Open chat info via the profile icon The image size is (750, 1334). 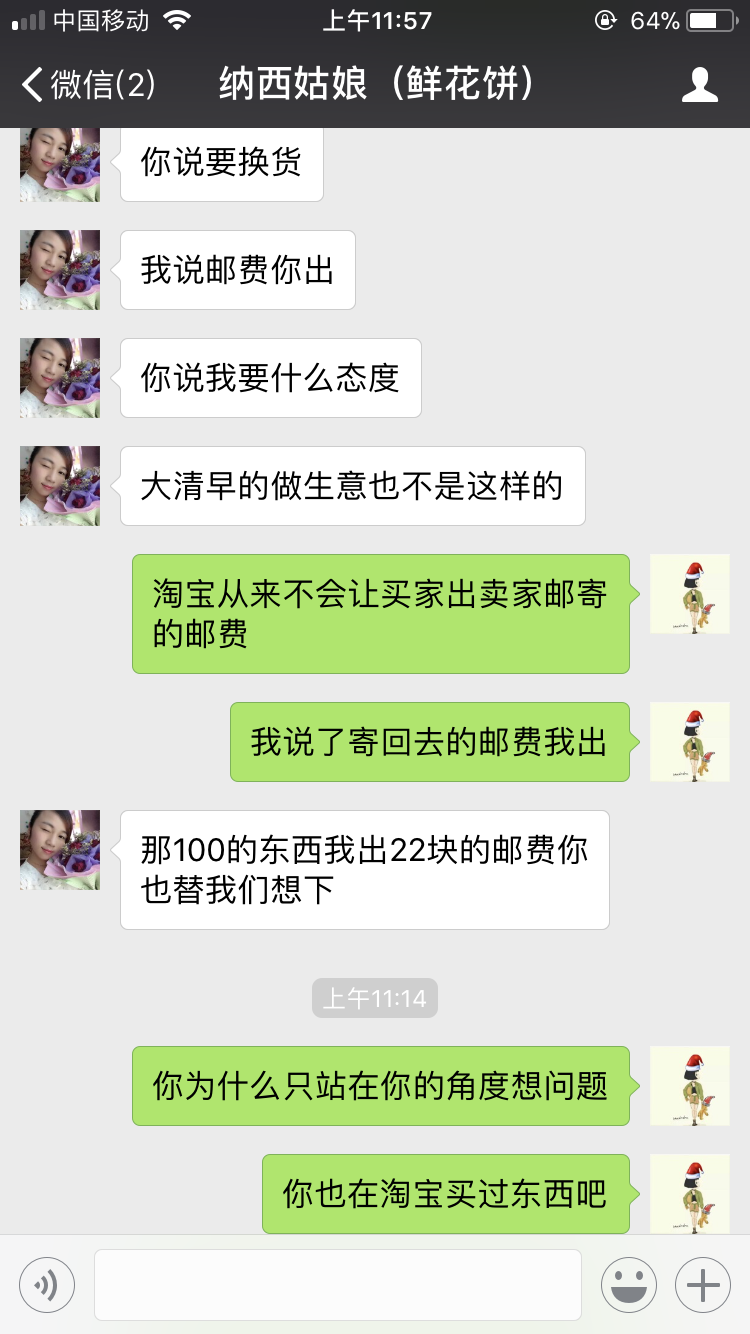pos(699,85)
